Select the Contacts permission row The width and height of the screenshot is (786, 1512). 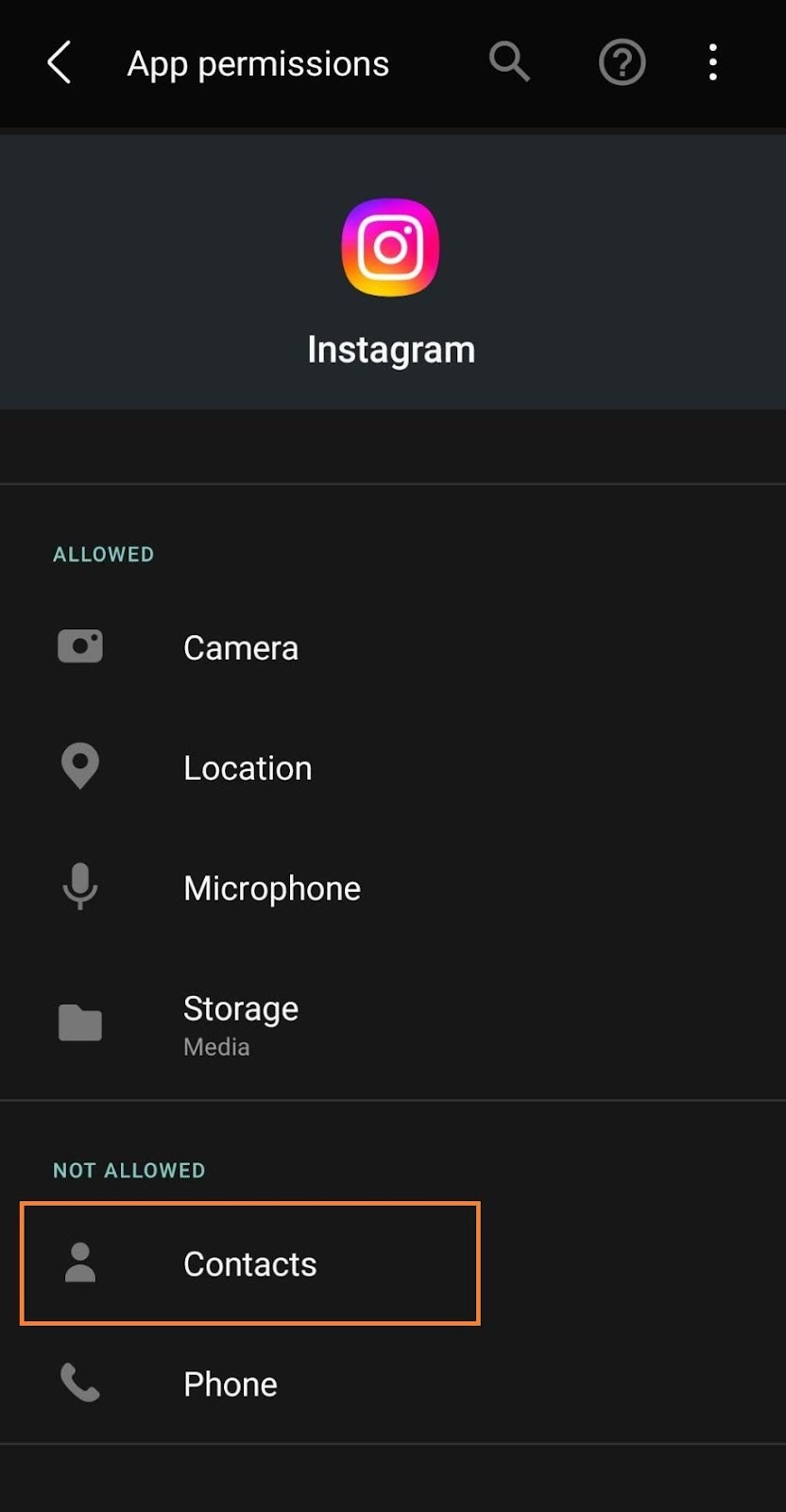coord(250,1263)
